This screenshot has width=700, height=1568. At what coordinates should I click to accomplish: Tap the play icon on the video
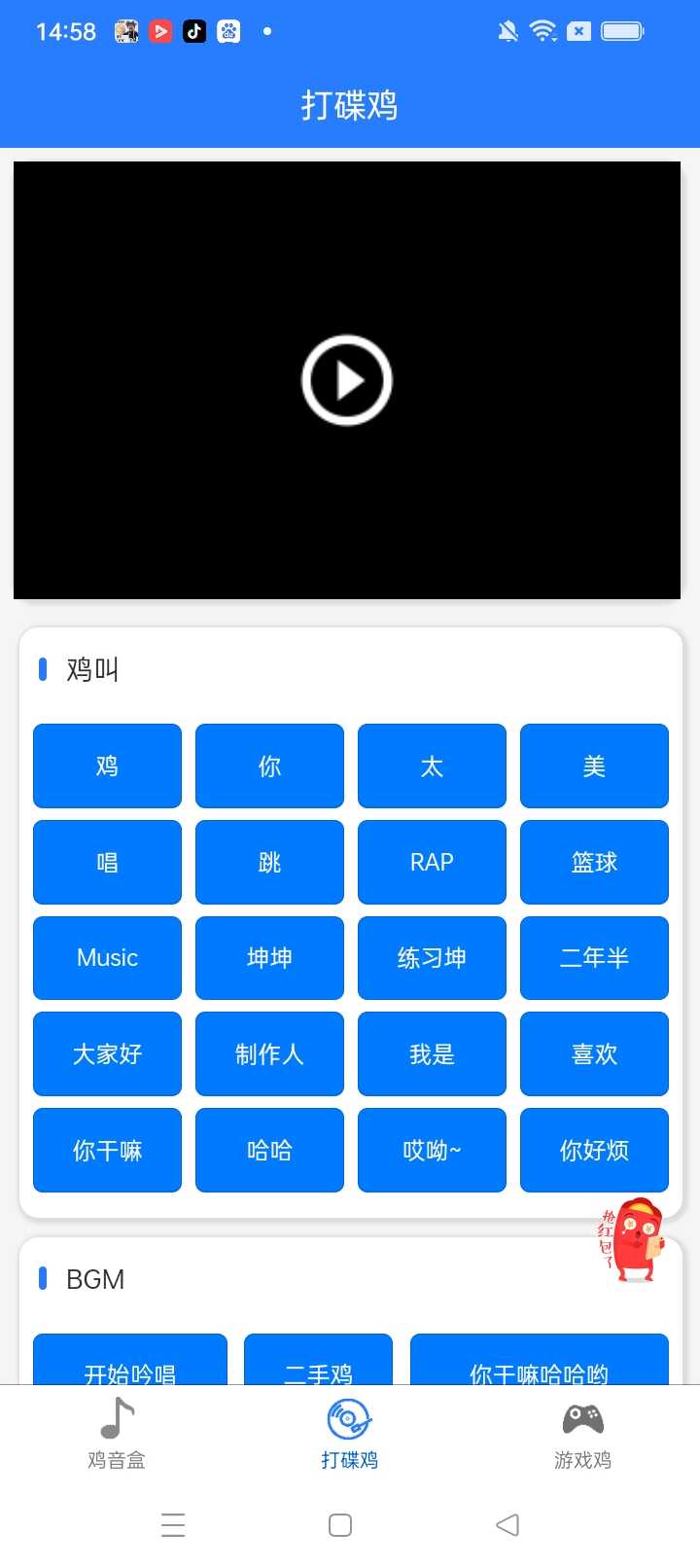click(x=346, y=379)
